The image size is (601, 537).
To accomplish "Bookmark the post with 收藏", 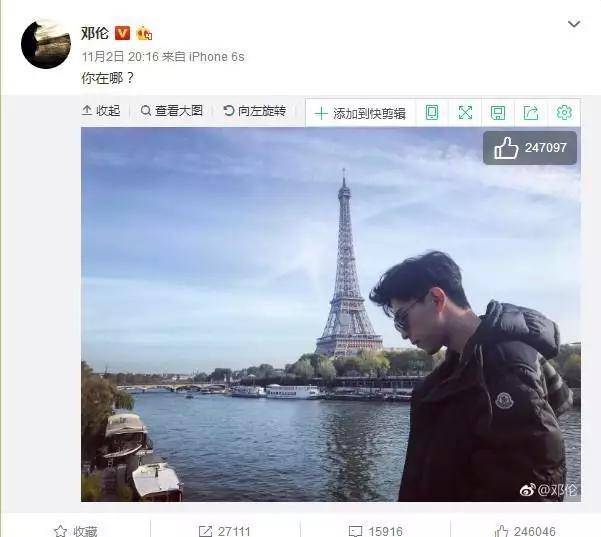I will (76, 531).
